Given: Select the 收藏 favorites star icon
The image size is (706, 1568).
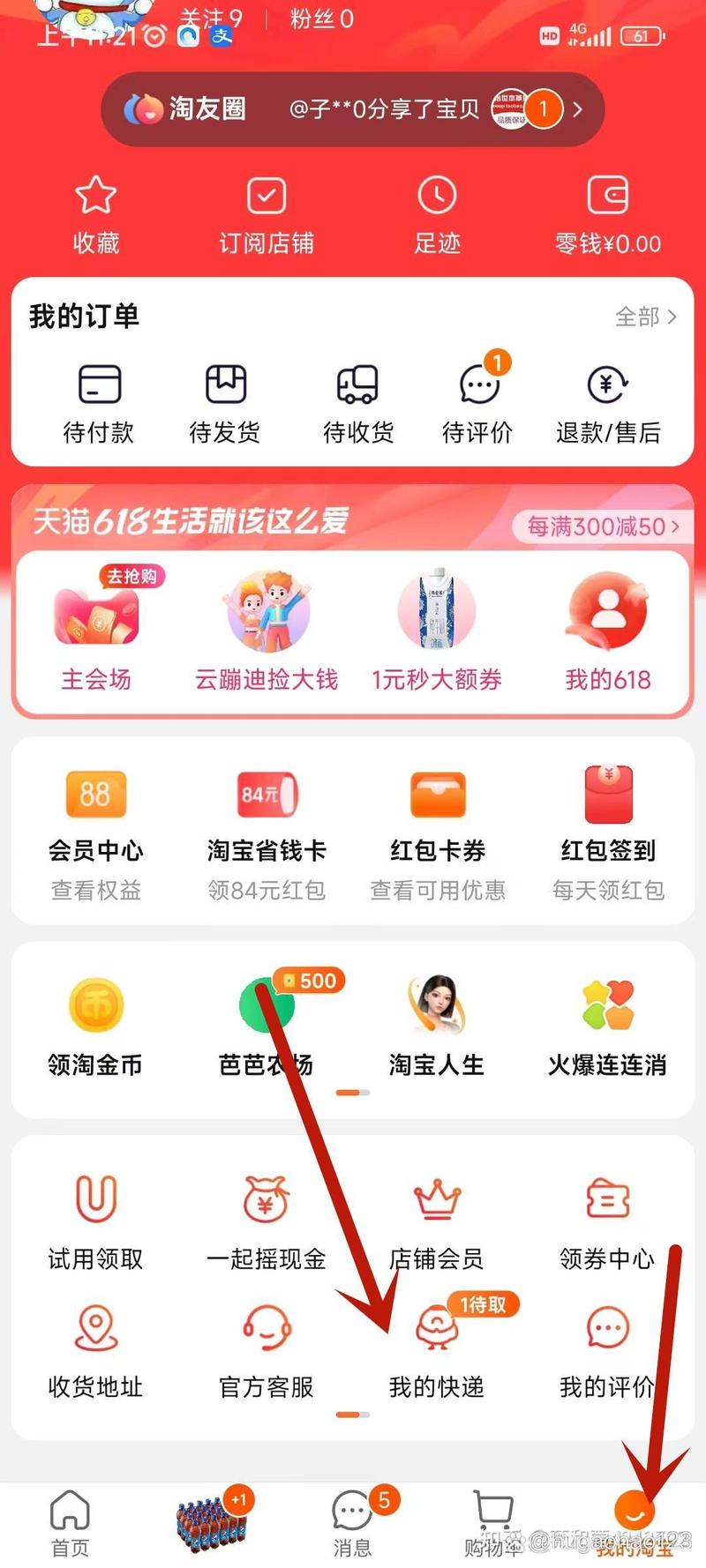Looking at the screenshot, I should 95,212.
